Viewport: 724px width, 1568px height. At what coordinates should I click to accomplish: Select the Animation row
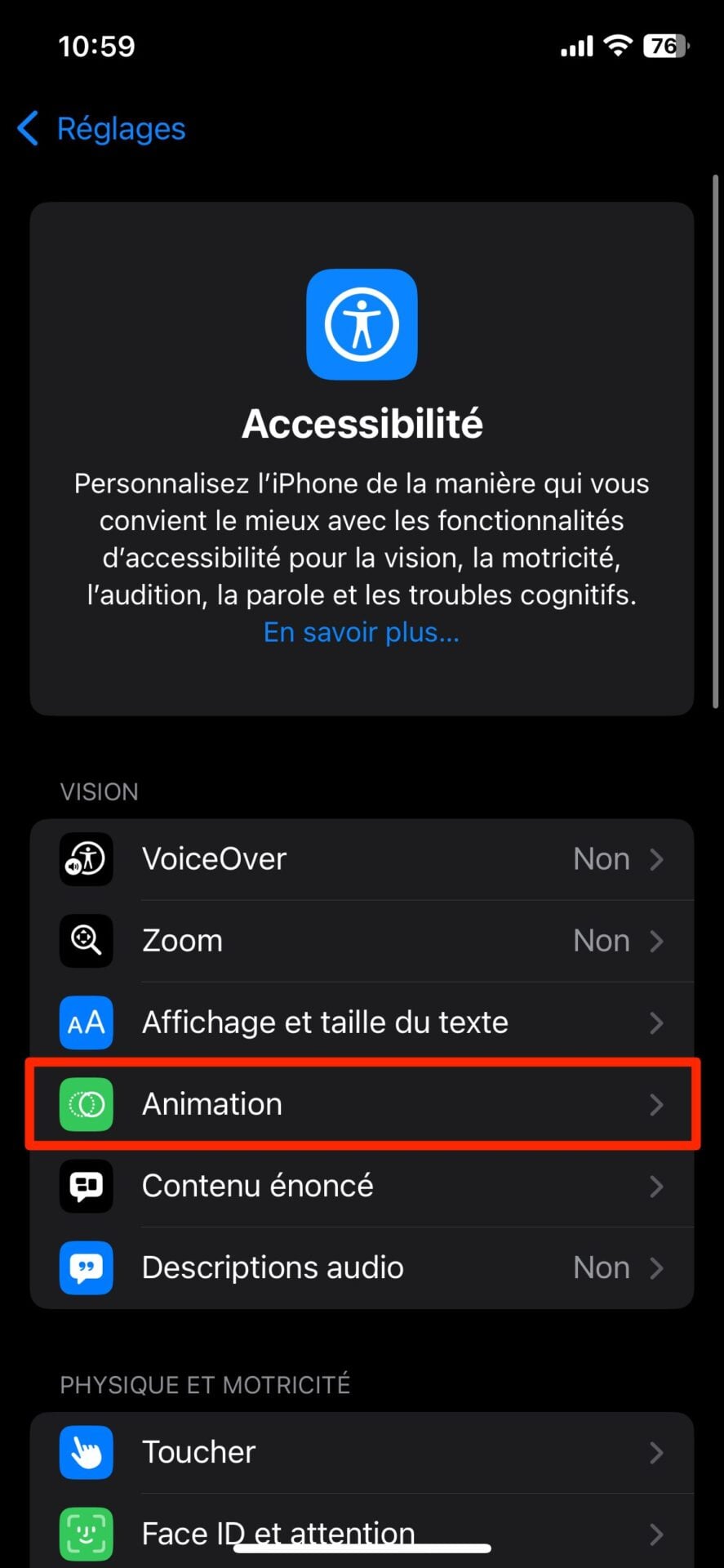click(361, 1104)
